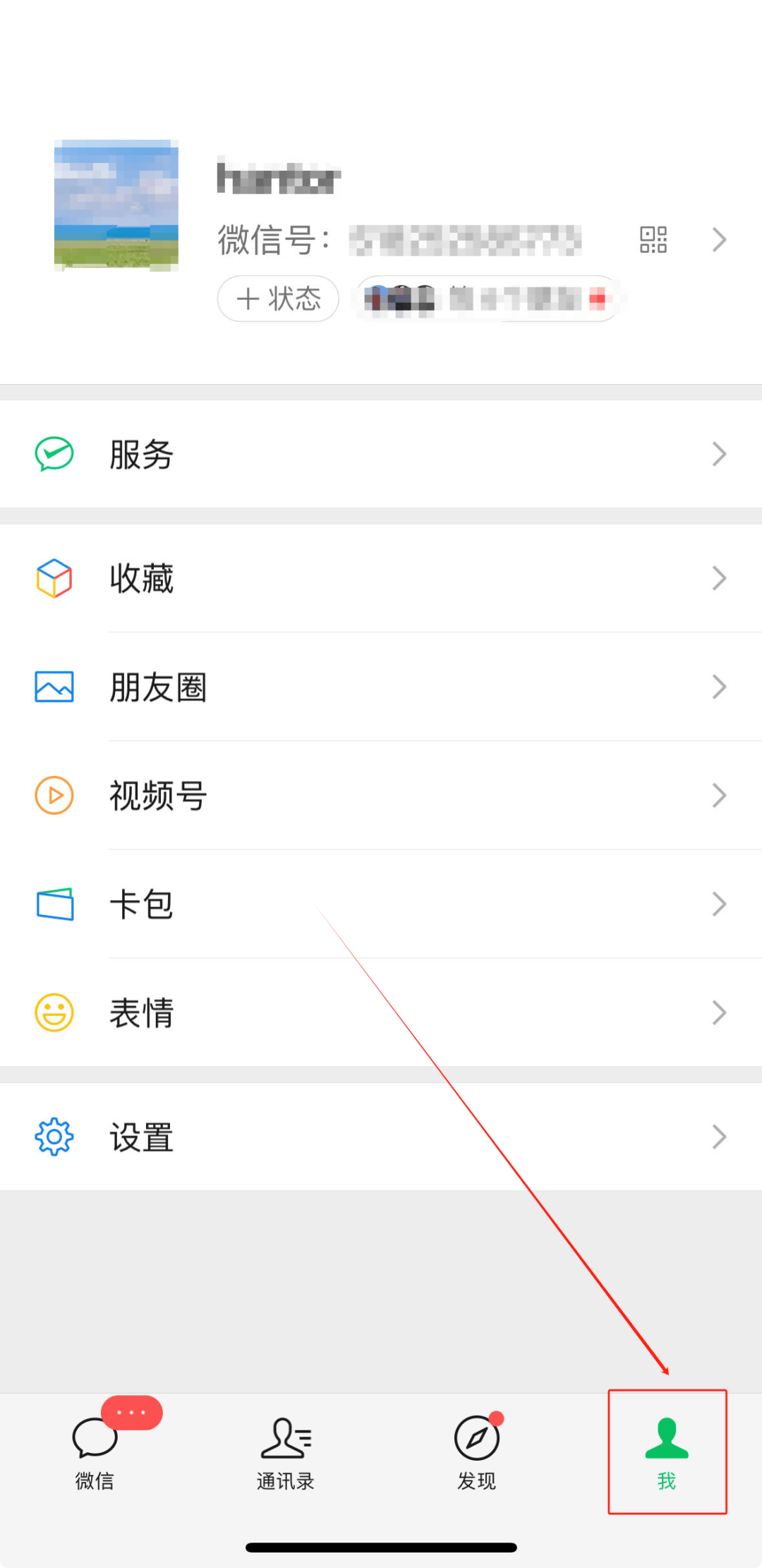Screen dimensions: 762x1568
Task: Expand the 收藏 row chevron
Action: (x=718, y=578)
